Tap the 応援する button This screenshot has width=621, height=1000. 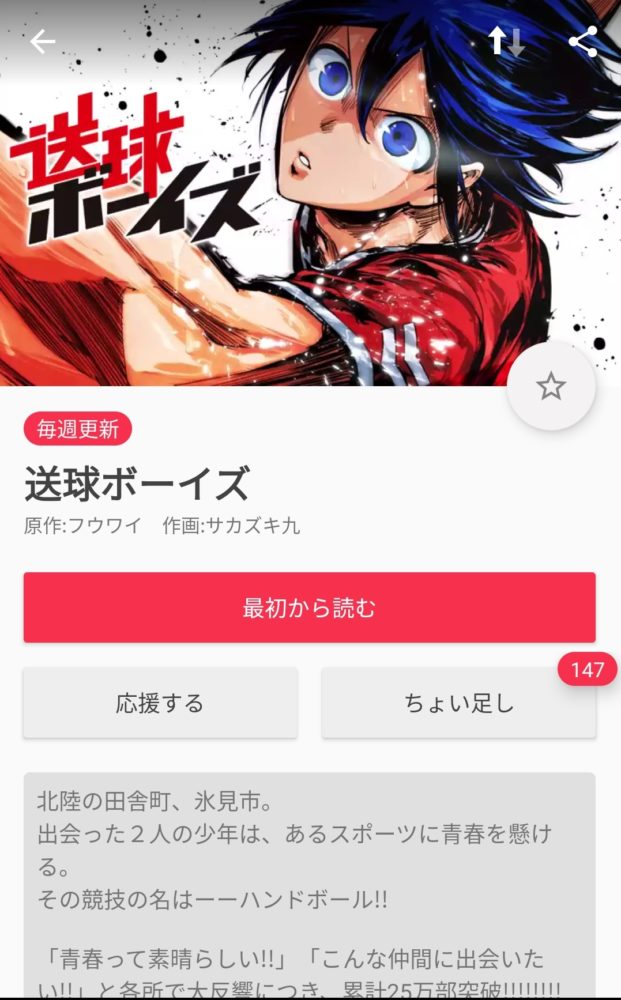[x=160, y=703]
